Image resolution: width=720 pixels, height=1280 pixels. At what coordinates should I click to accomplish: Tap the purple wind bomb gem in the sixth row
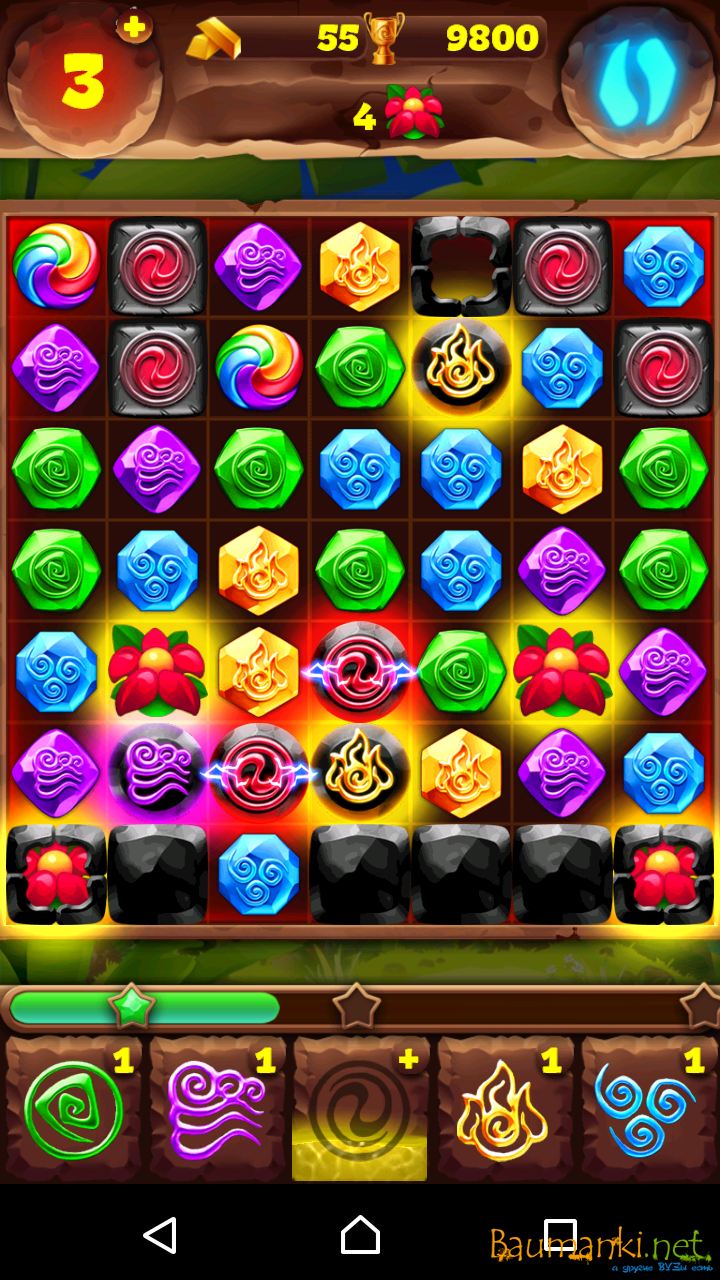coord(157,772)
